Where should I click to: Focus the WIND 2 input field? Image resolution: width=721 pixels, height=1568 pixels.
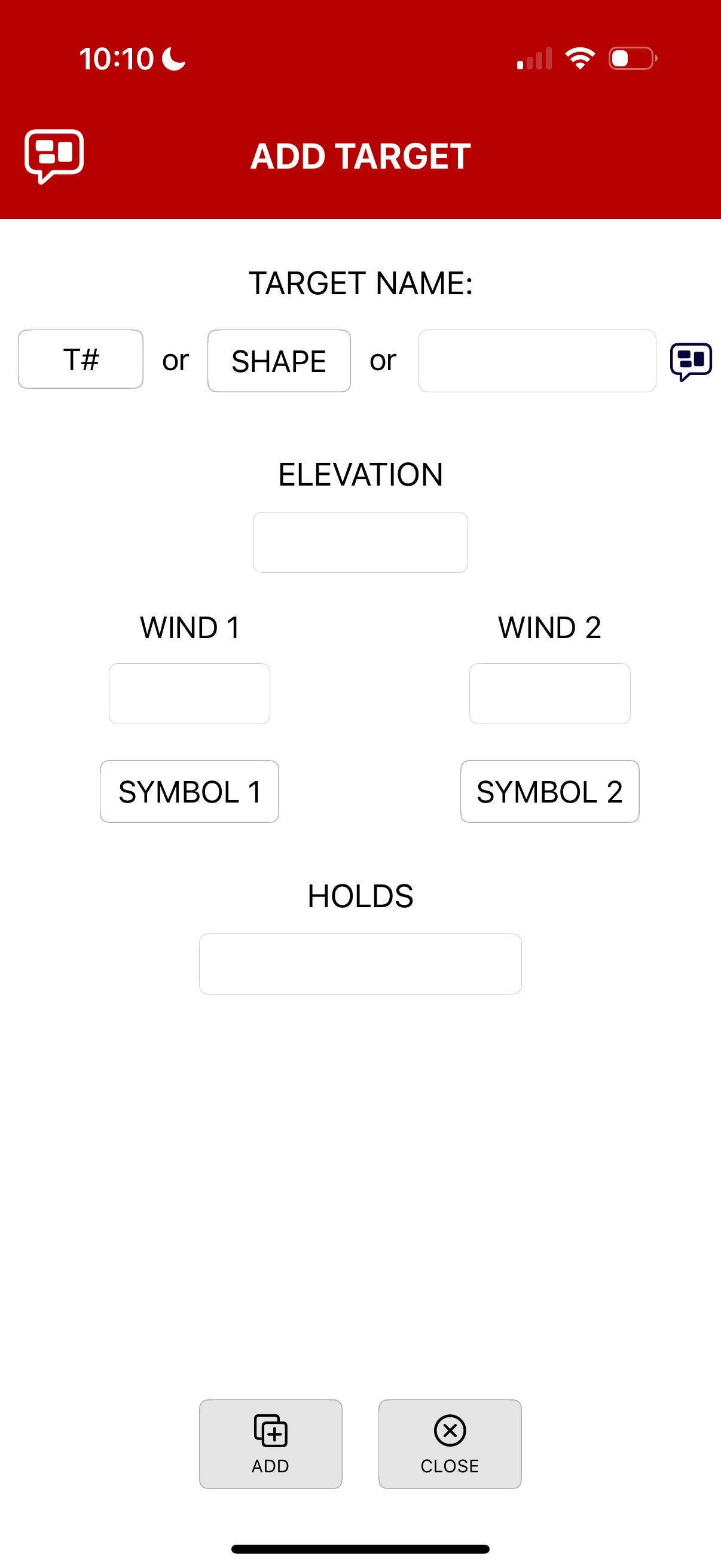[x=550, y=694]
